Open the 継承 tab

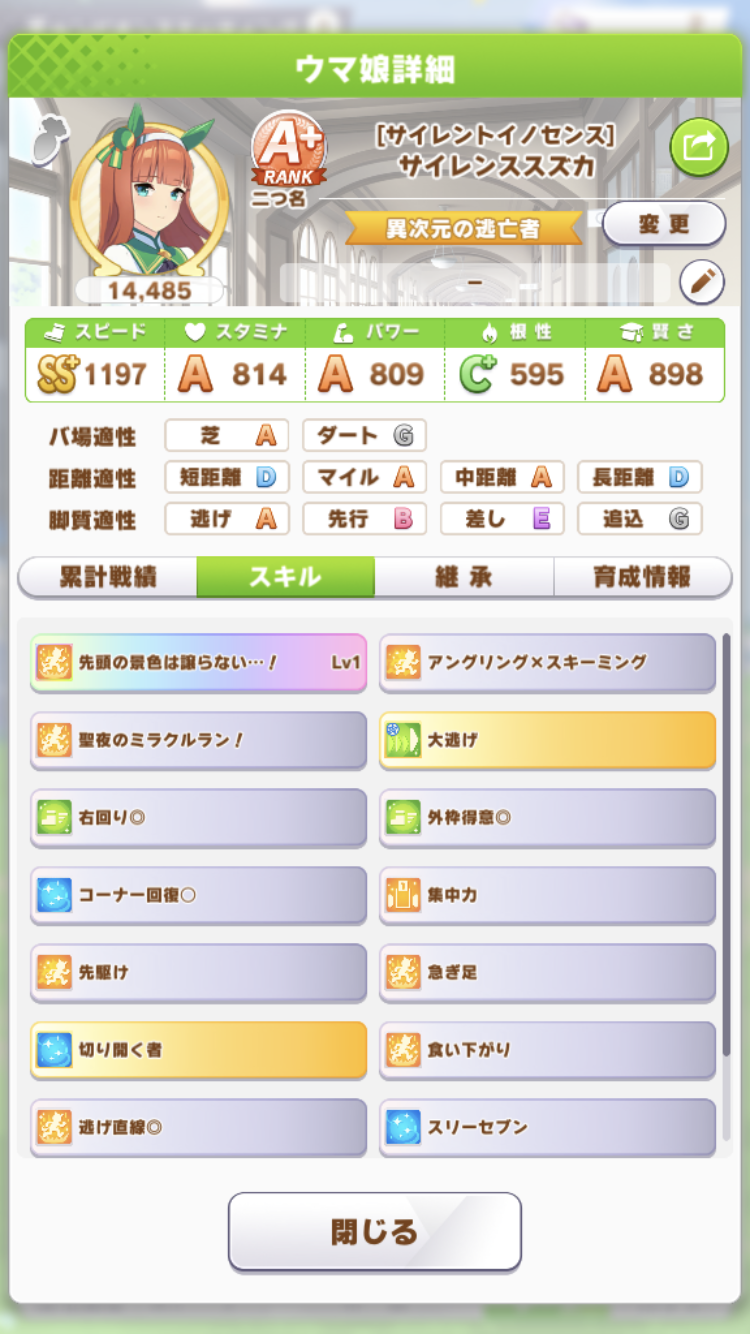[x=463, y=577]
